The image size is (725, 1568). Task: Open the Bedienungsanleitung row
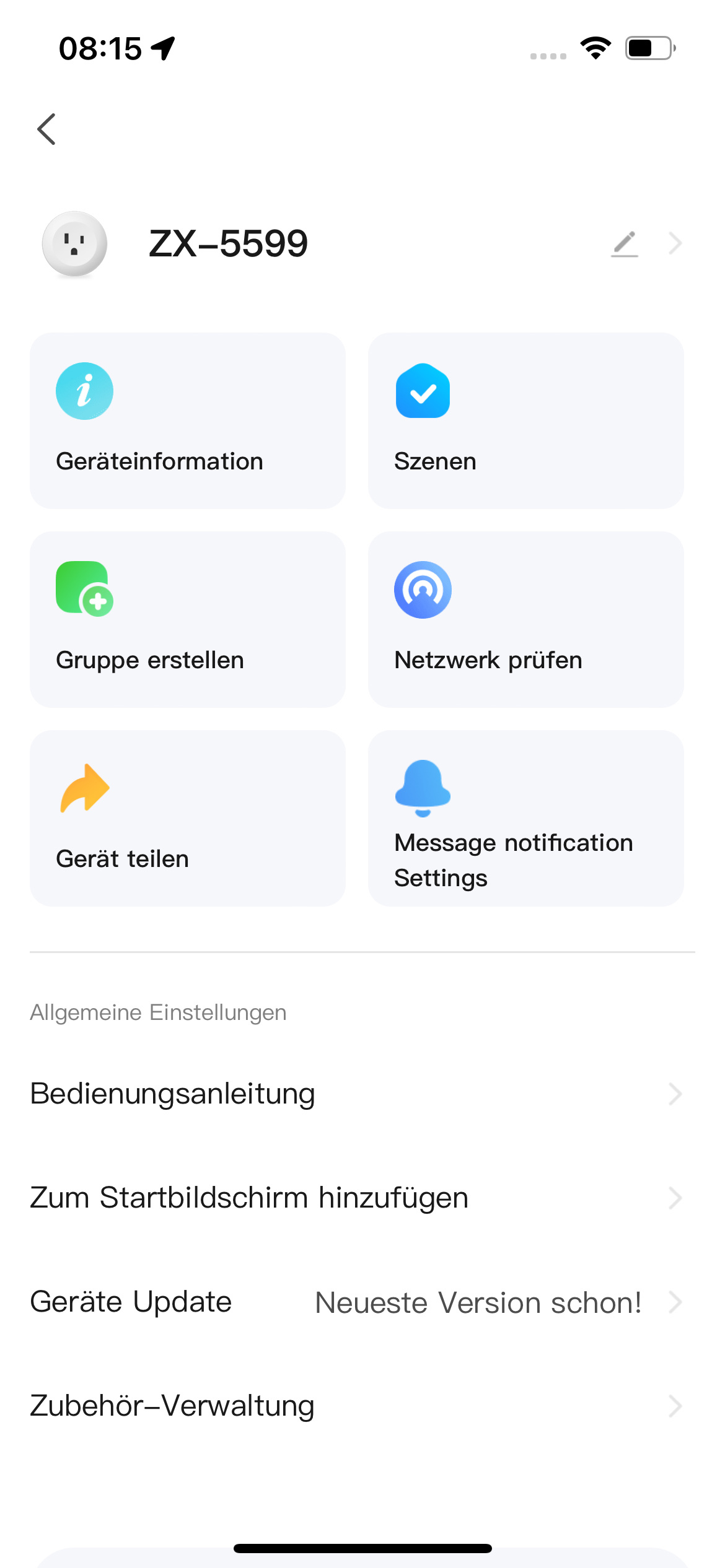pyautogui.click(x=356, y=1094)
